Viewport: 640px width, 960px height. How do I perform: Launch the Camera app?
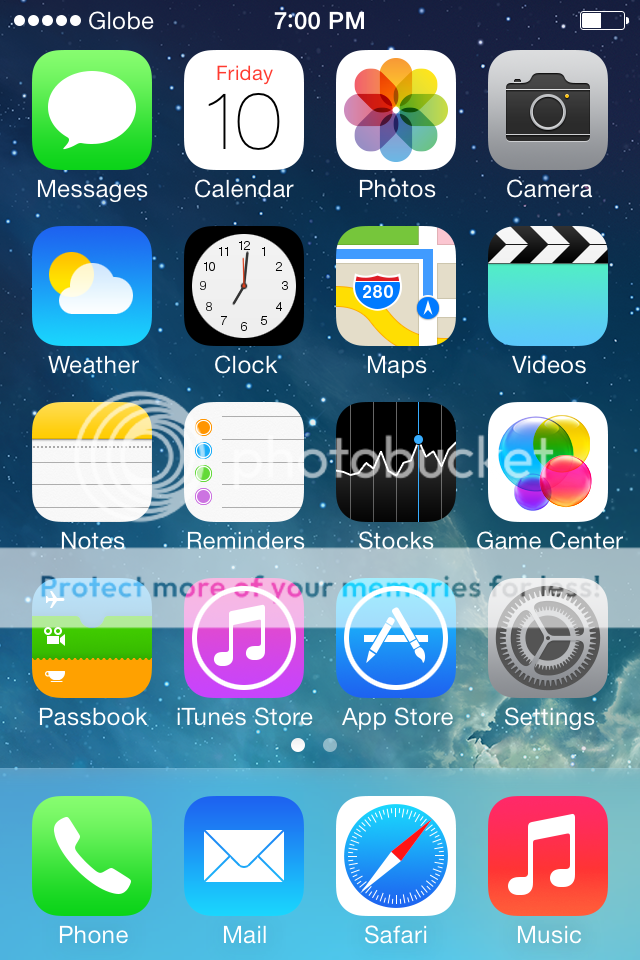coord(548,110)
